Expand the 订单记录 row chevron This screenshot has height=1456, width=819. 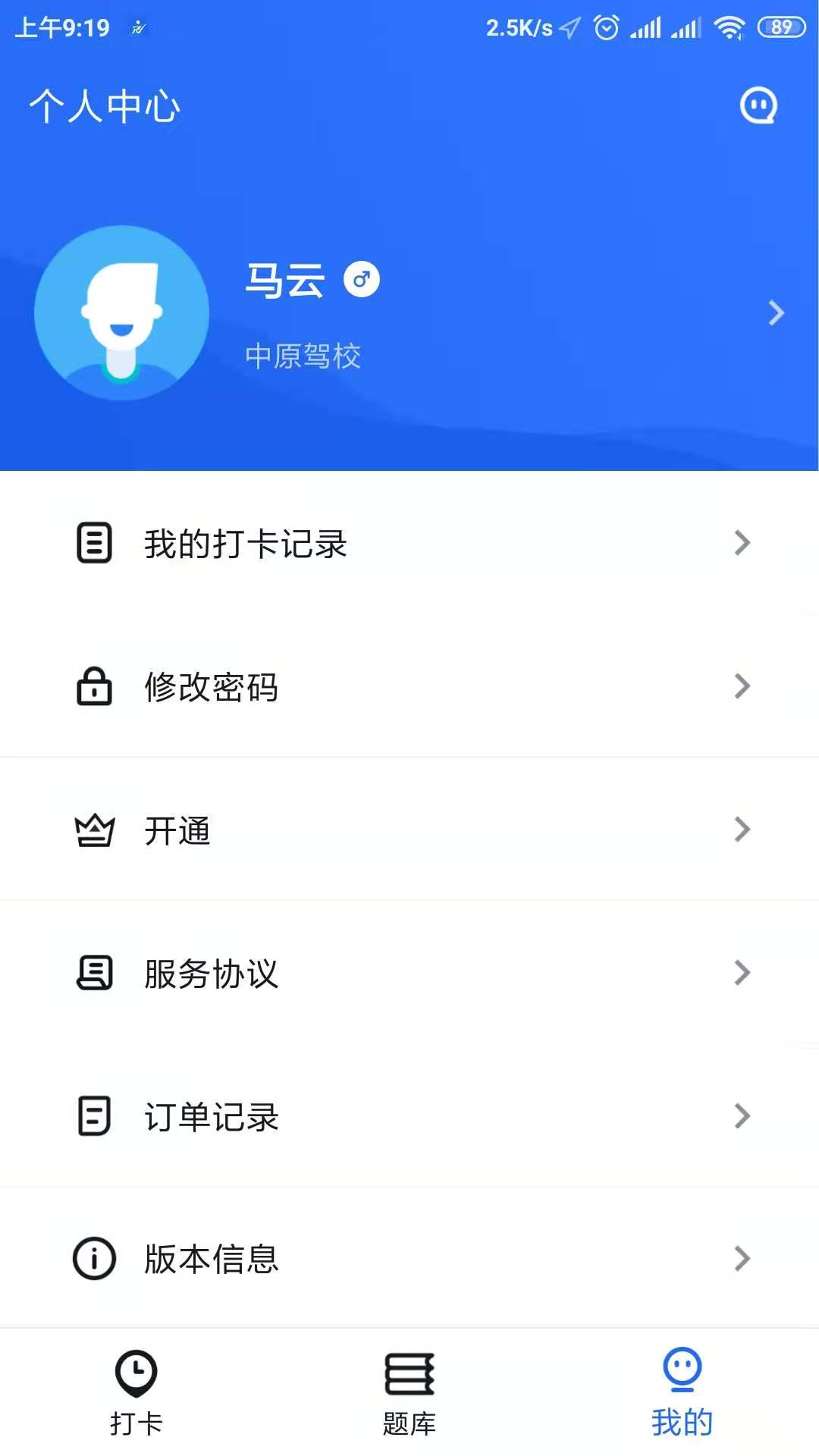coord(741,1116)
